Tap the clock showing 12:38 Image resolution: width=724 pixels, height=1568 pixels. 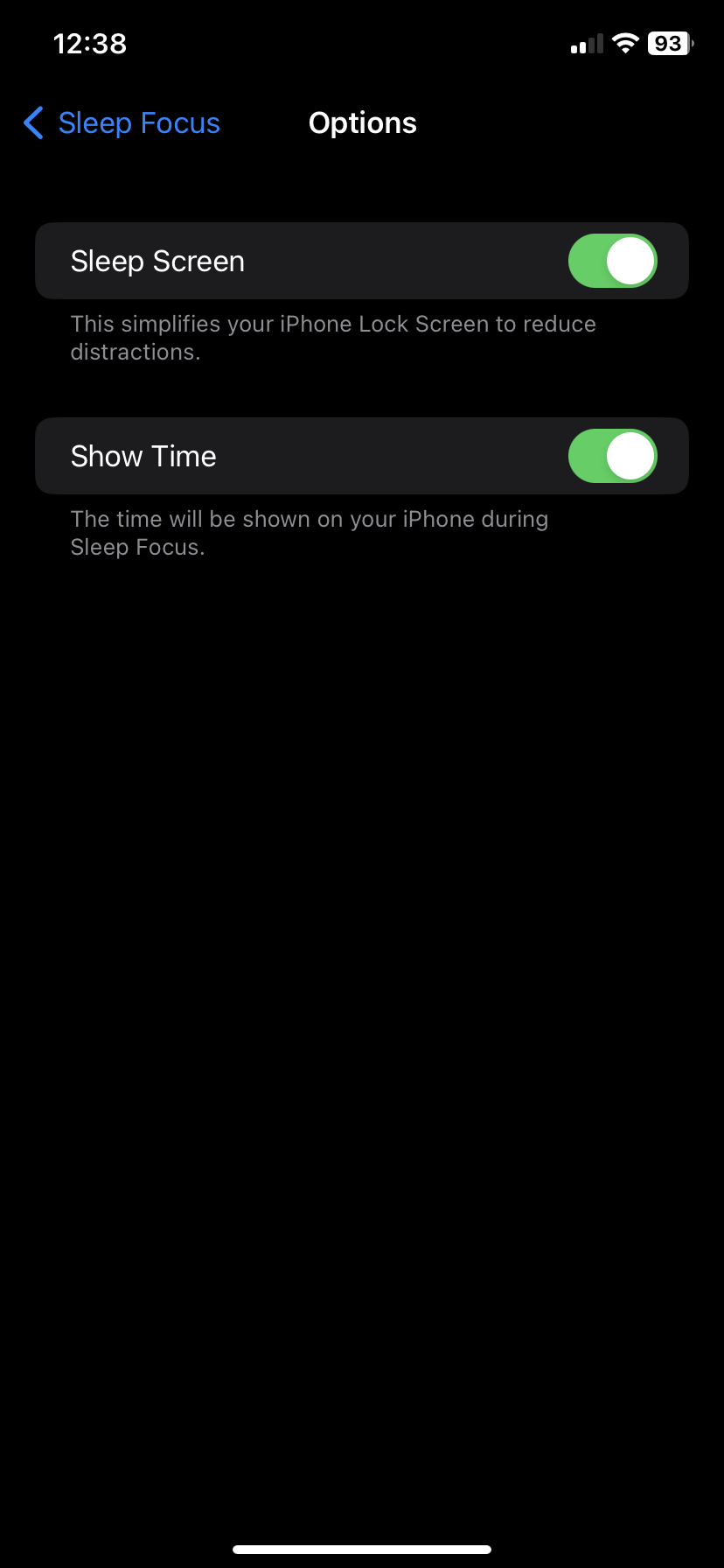(89, 43)
